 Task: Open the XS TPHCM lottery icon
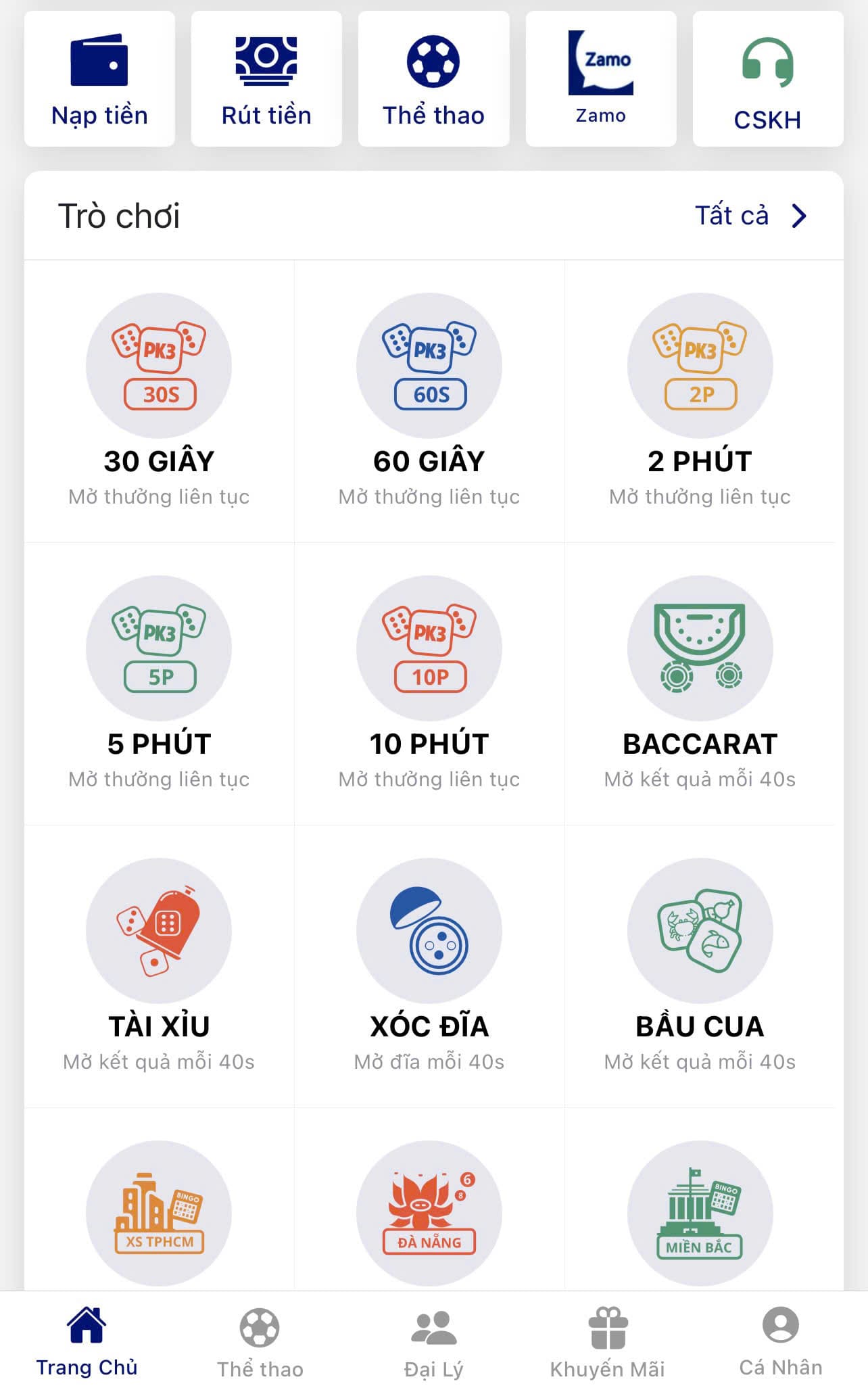click(x=159, y=1212)
